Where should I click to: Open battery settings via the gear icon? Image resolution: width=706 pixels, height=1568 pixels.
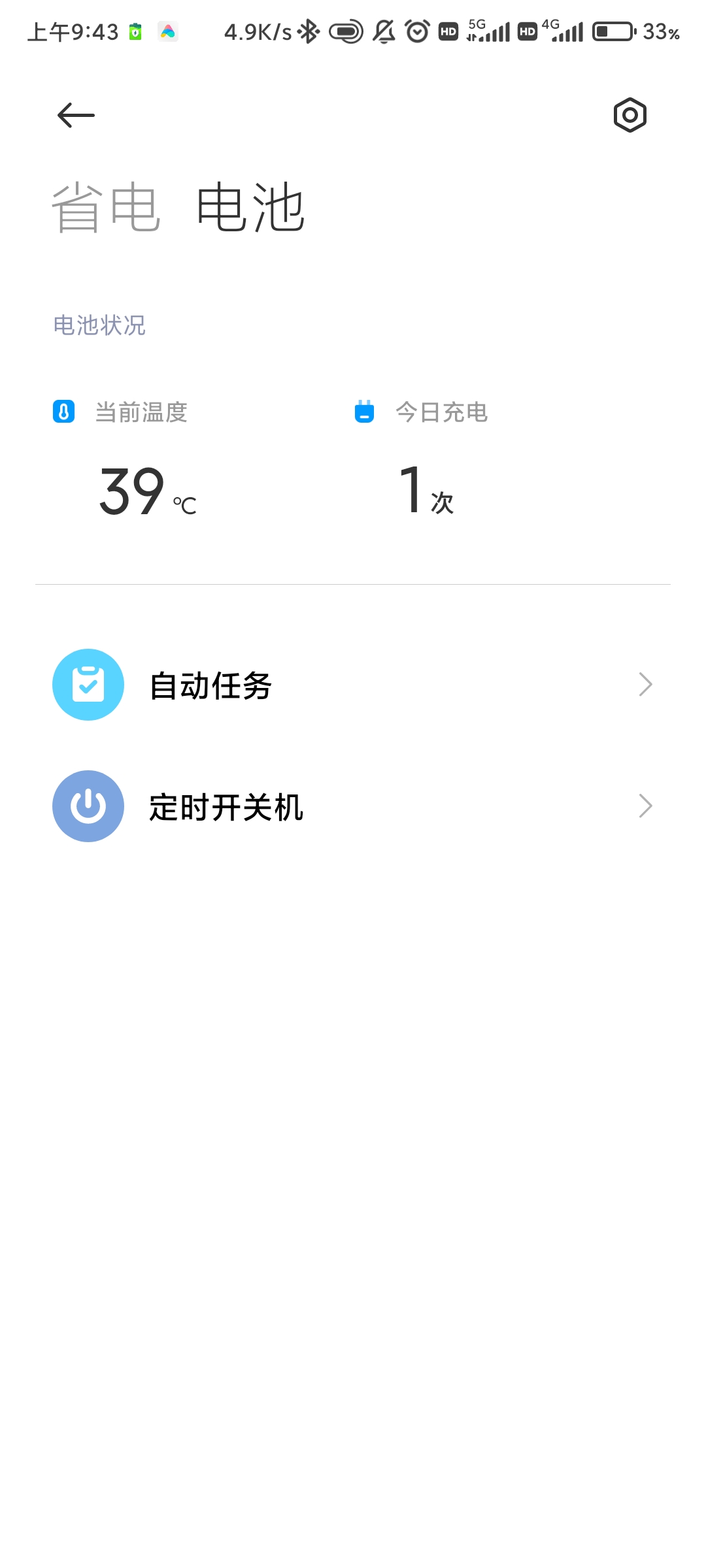click(630, 116)
